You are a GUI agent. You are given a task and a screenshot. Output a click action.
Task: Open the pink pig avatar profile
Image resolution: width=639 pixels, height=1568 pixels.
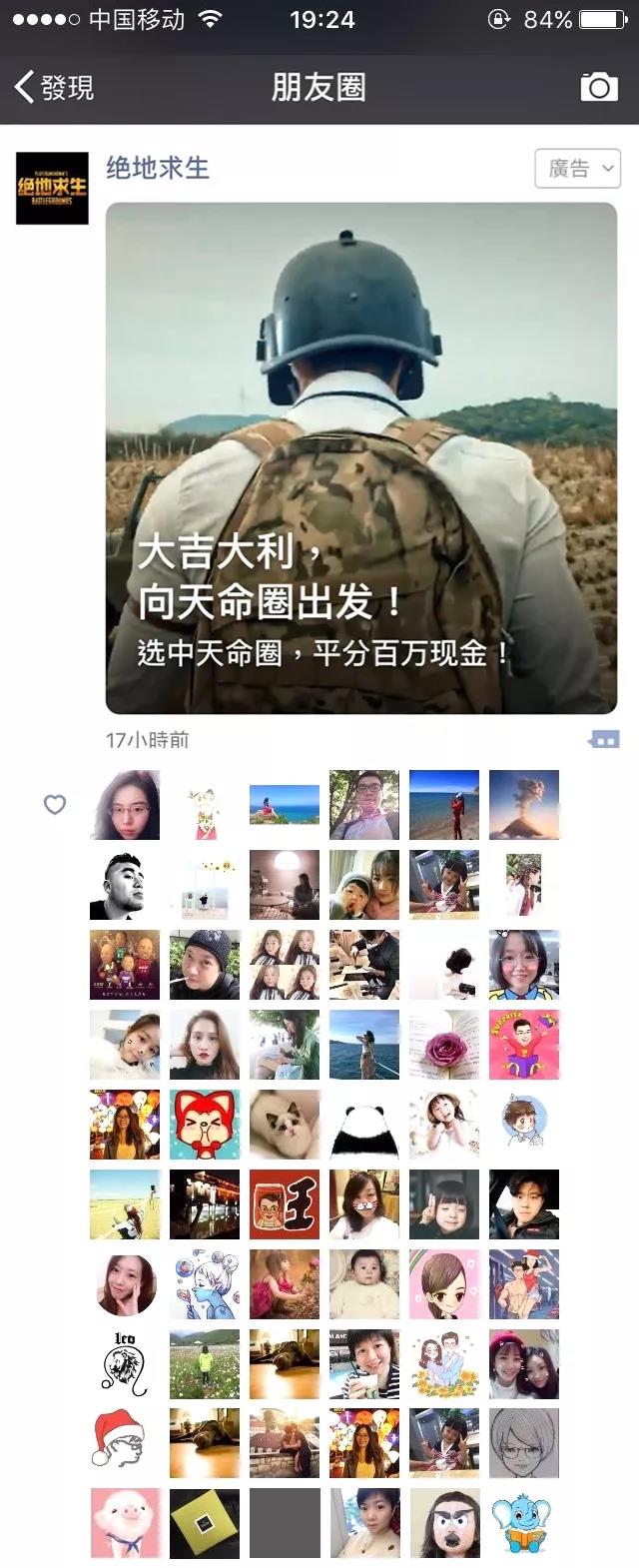tap(125, 1524)
